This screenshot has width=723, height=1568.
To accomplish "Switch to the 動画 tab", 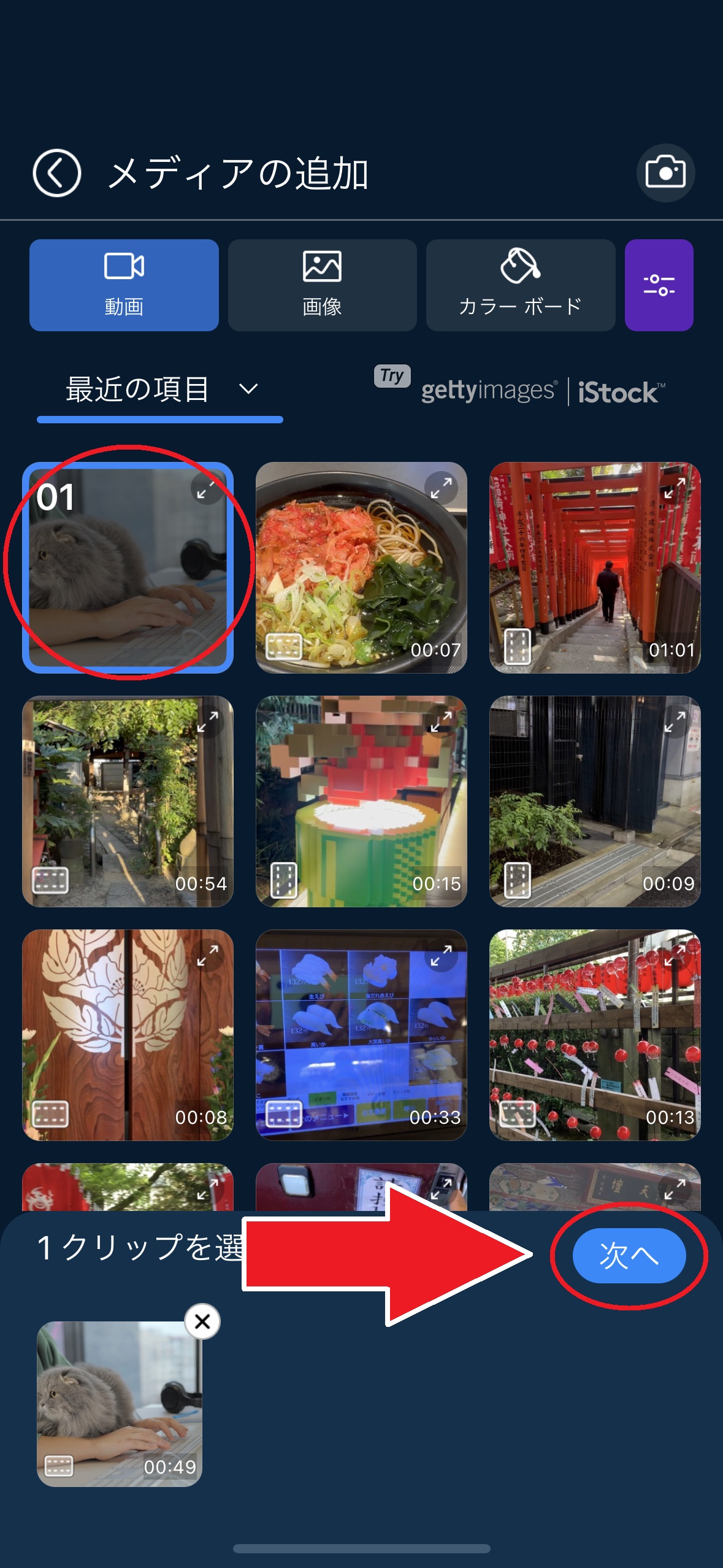I will pos(124,285).
